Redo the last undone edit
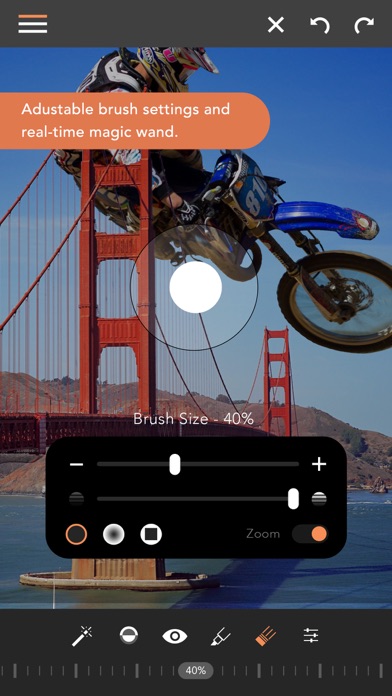Screen dimensions: 392x696 (x=364, y=25)
